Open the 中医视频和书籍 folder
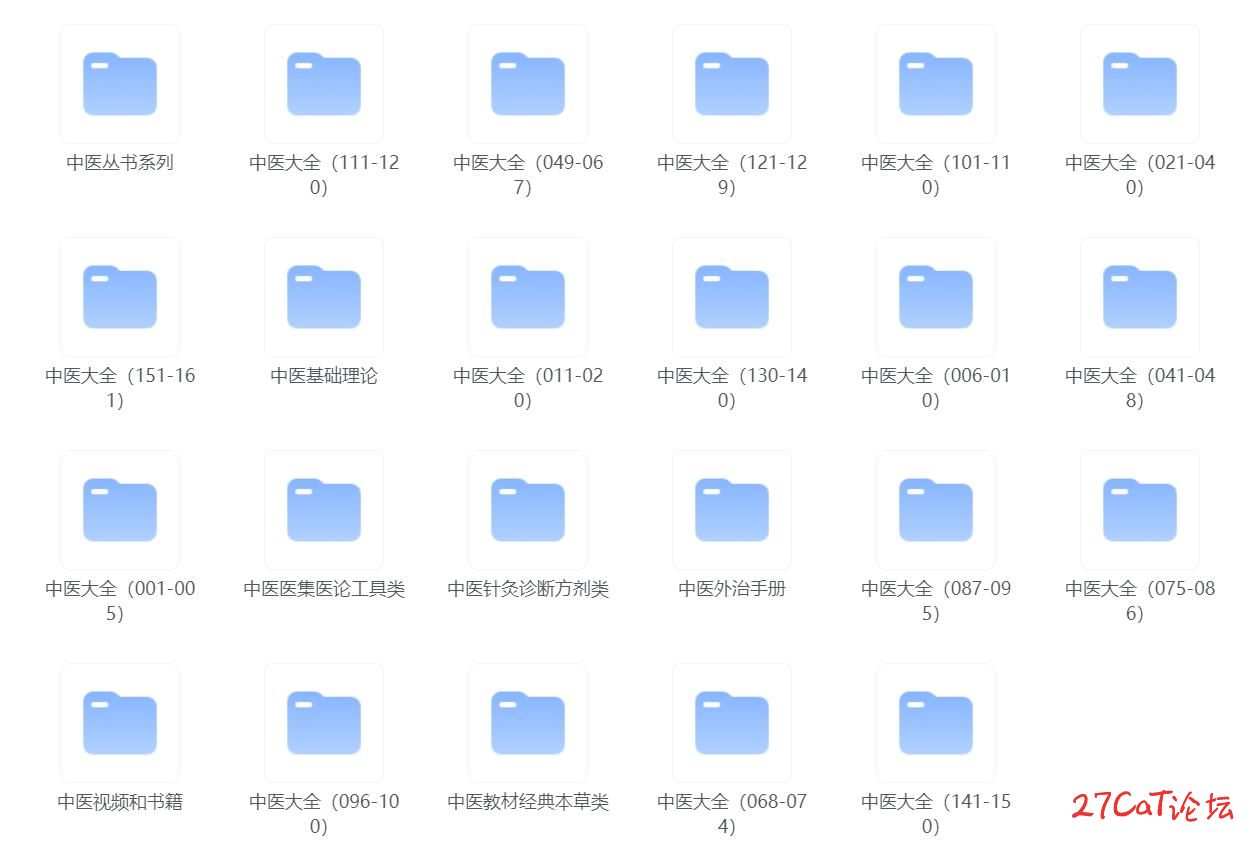 (x=120, y=724)
